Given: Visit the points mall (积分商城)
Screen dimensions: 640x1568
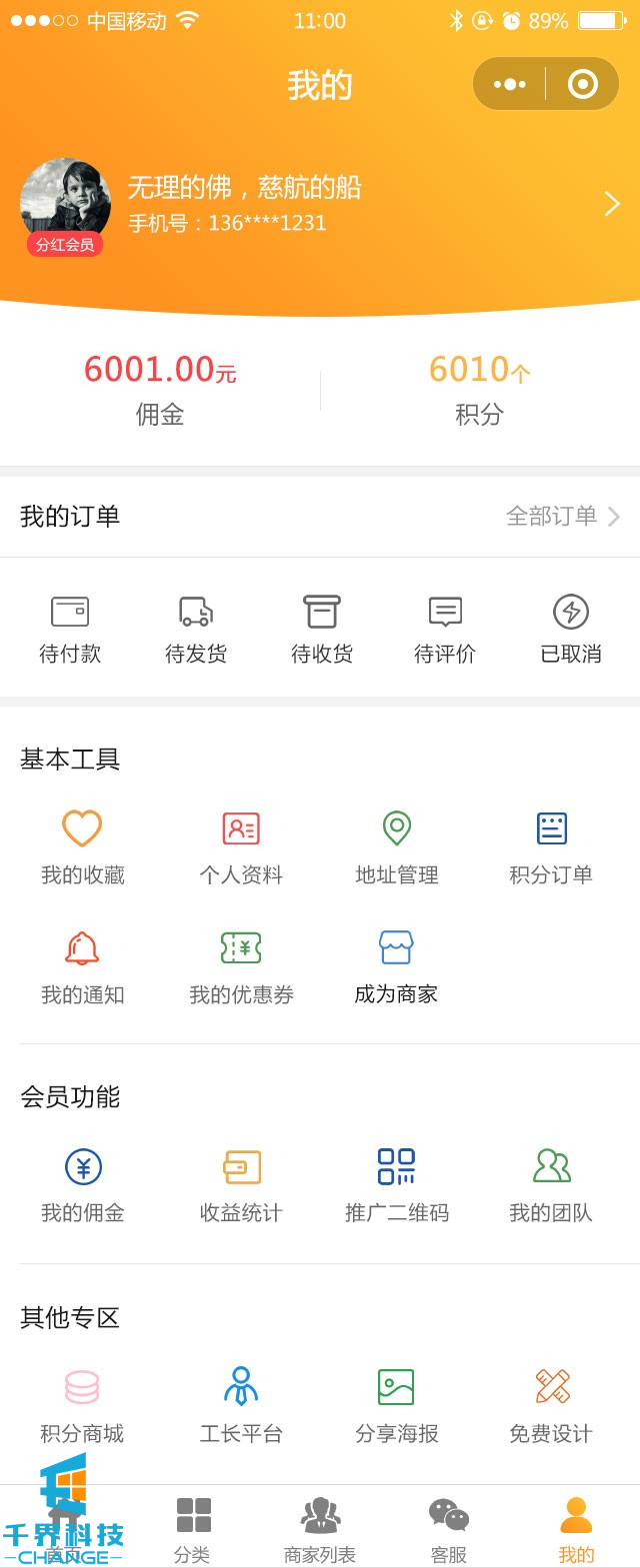Looking at the screenshot, I should (82, 1406).
